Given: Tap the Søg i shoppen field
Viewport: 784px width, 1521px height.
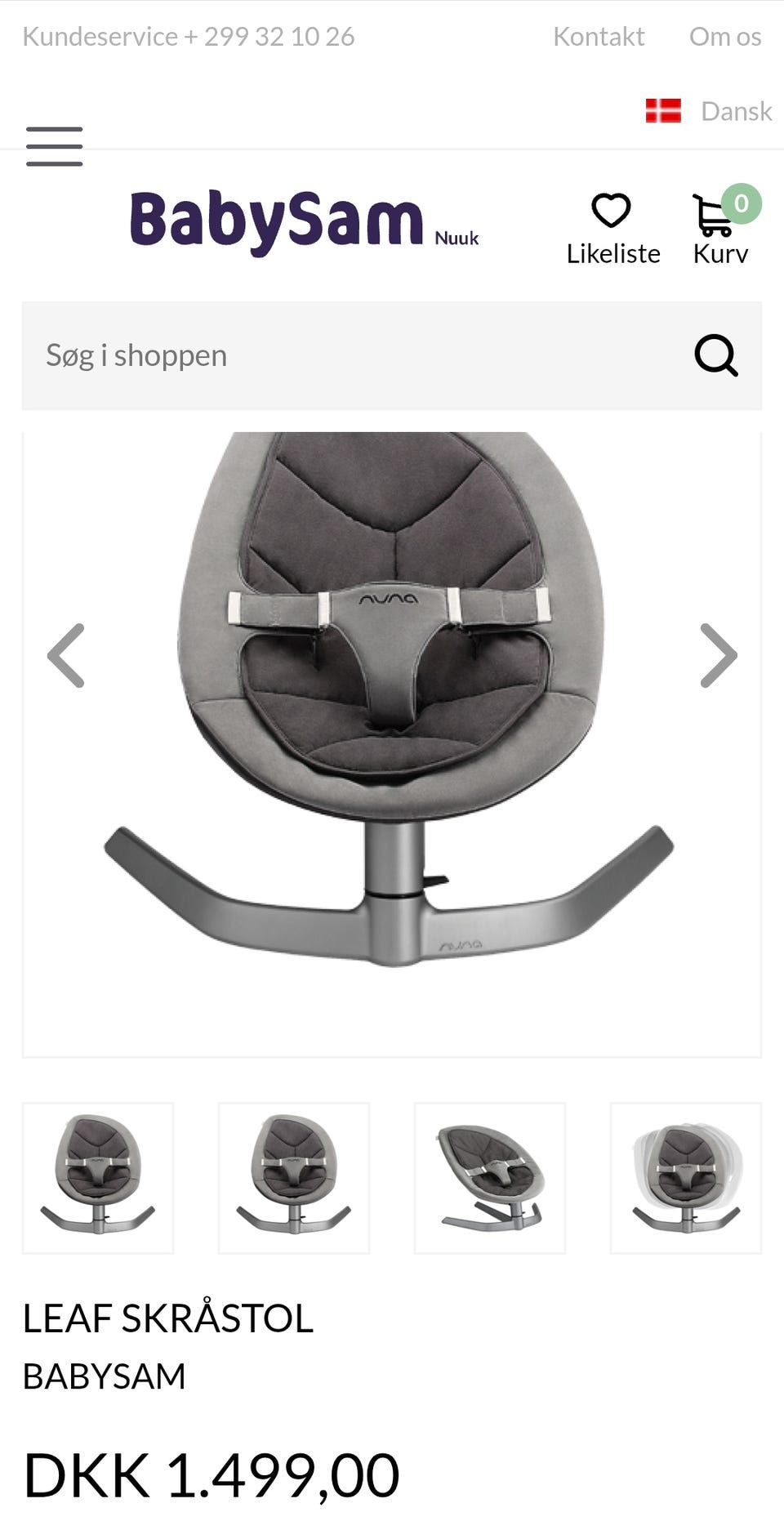Looking at the screenshot, I should (351, 356).
